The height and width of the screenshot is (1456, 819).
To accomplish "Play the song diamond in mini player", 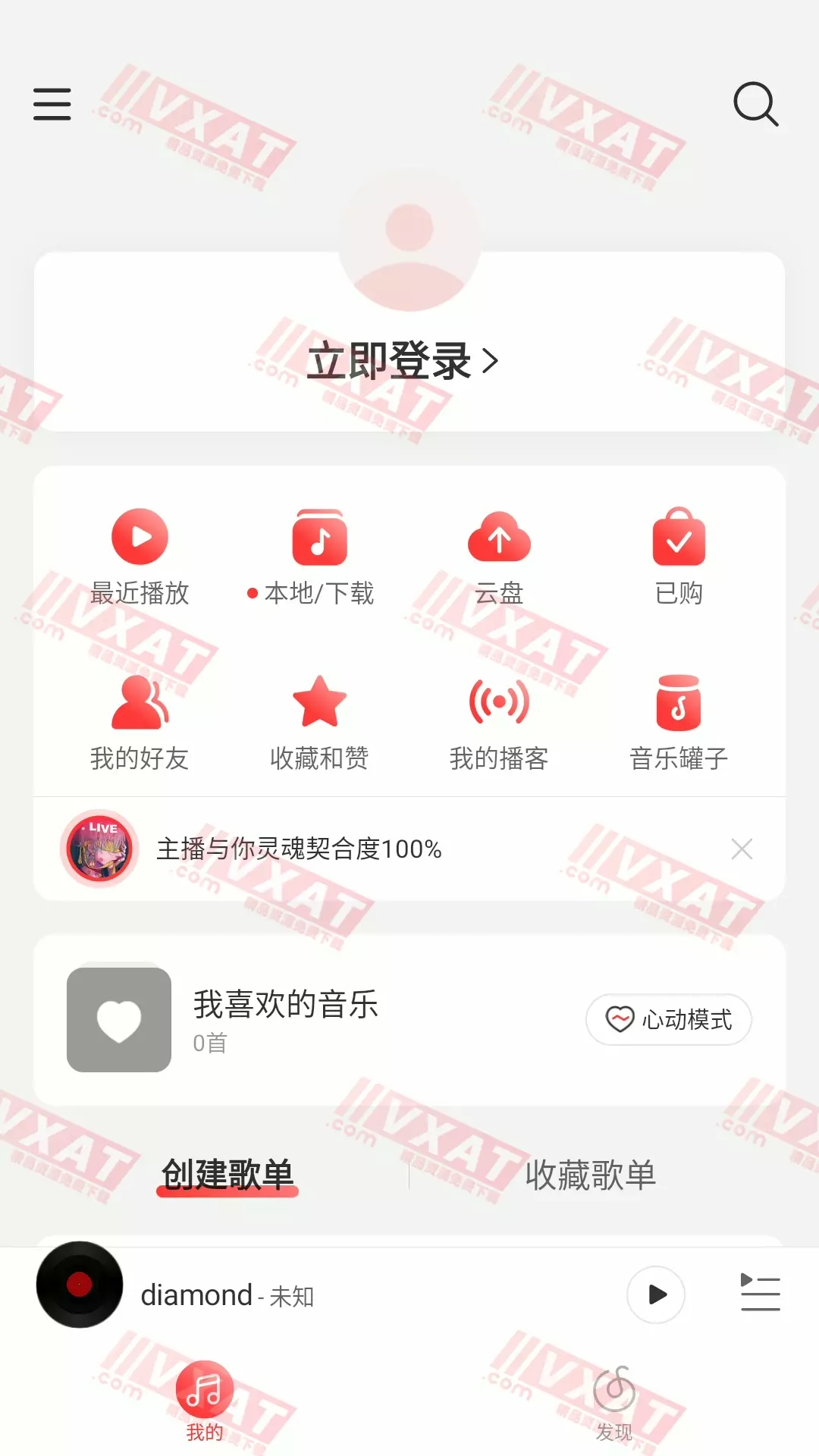I will (657, 1294).
